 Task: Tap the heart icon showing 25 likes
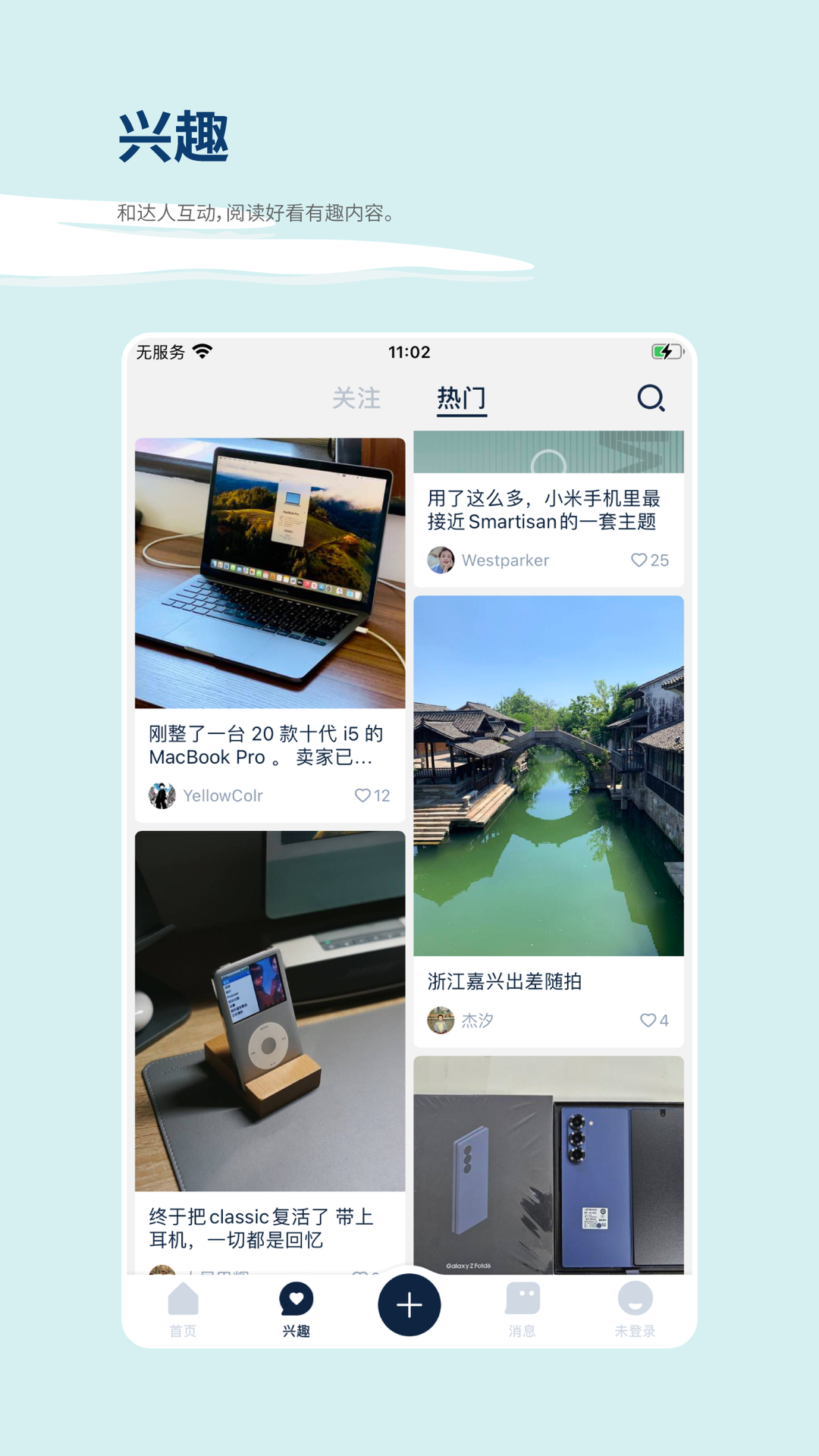tap(641, 560)
